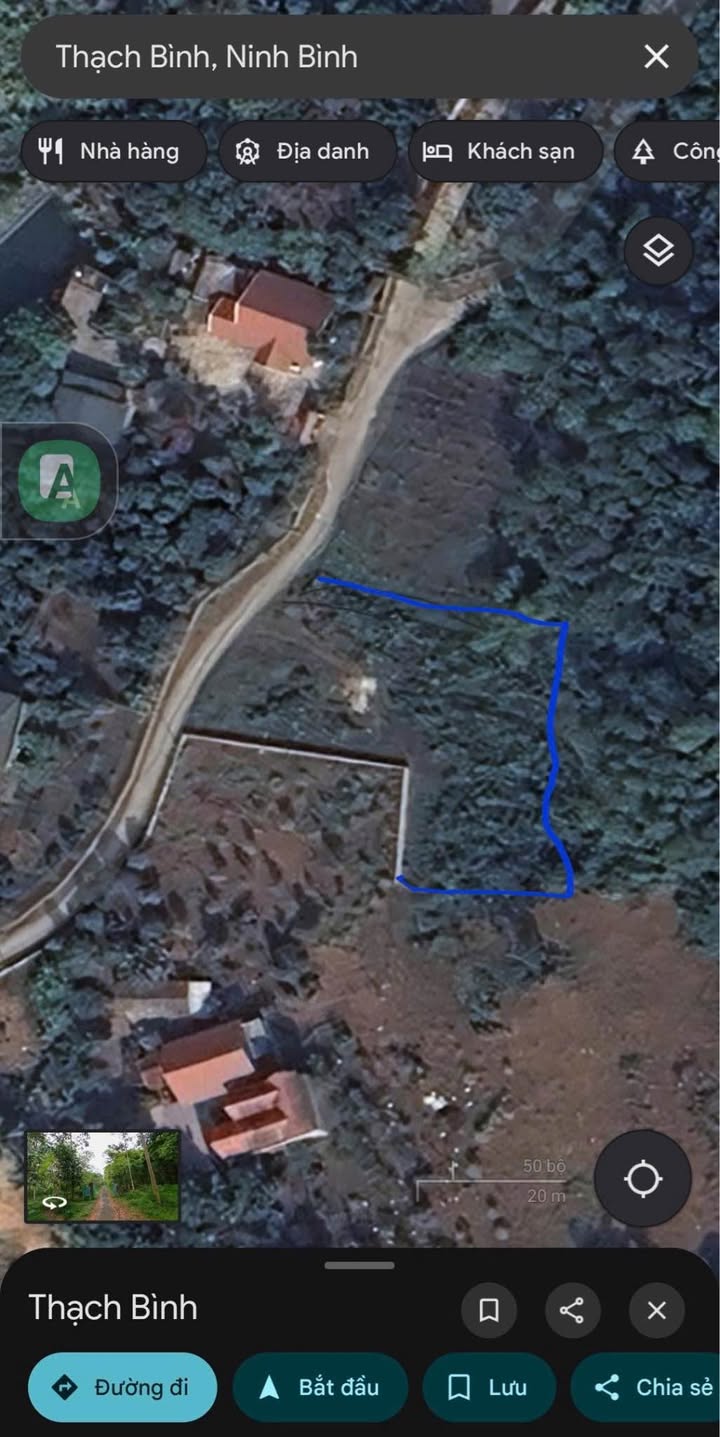Select the Khách sạn chip

pos(505,151)
